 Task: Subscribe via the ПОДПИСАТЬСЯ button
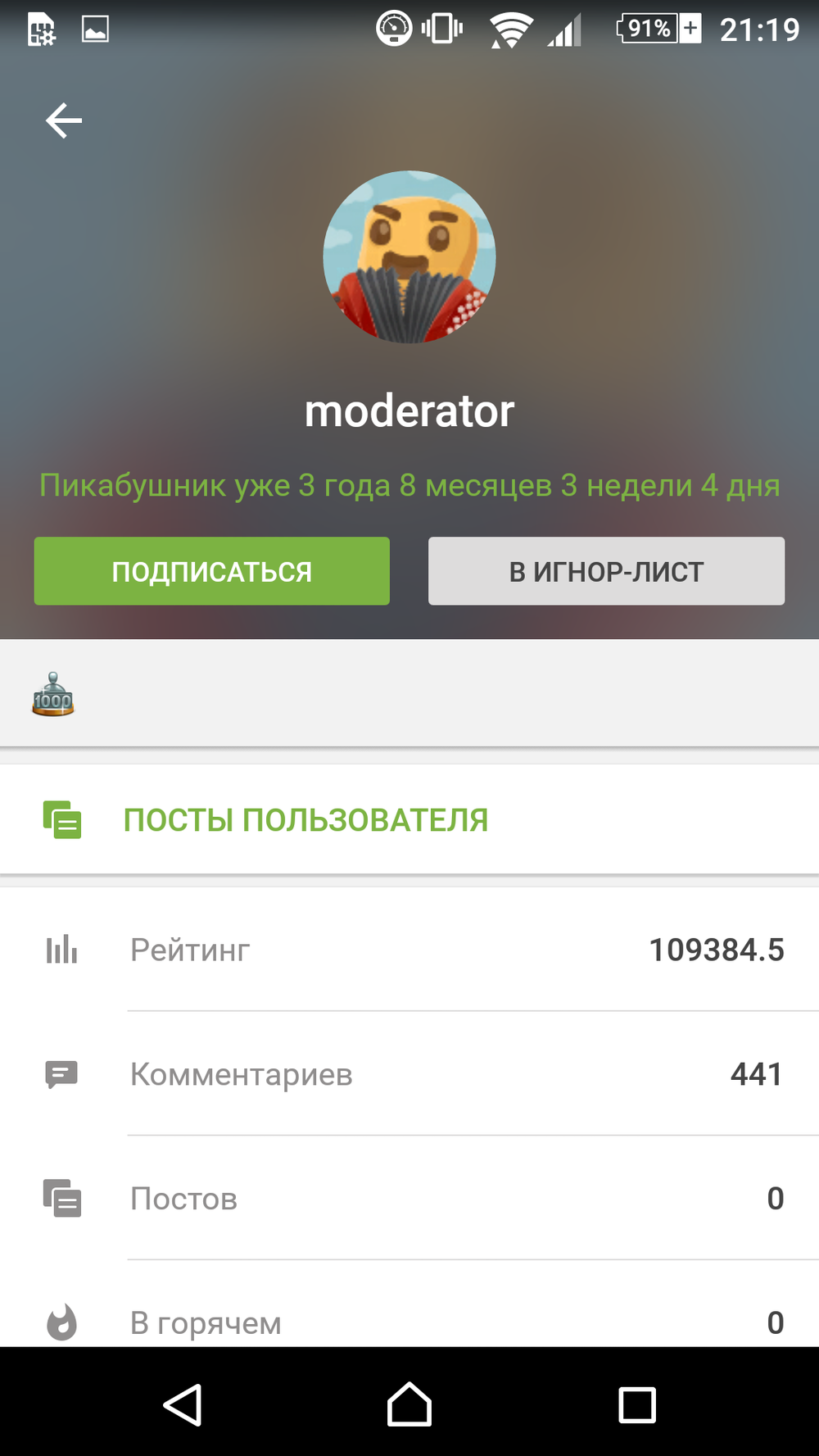pos(211,571)
